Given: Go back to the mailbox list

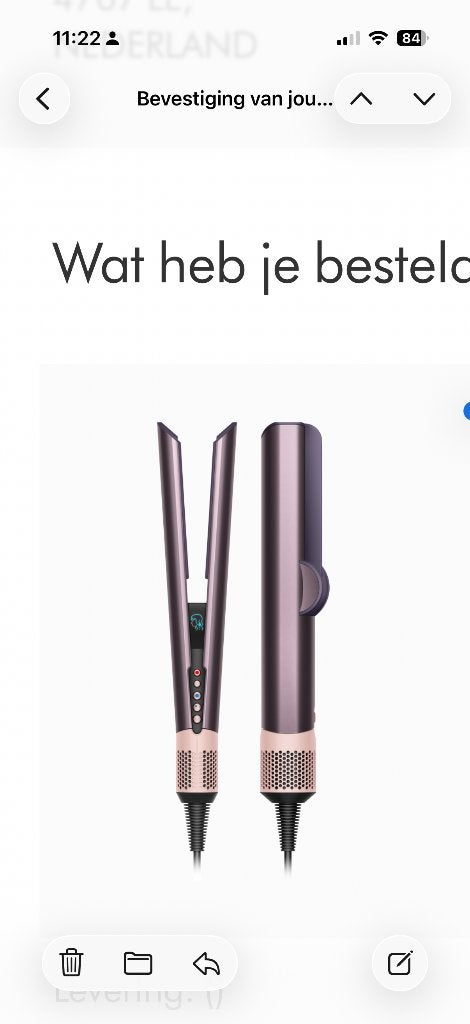Looking at the screenshot, I should click(x=44, y=99).
